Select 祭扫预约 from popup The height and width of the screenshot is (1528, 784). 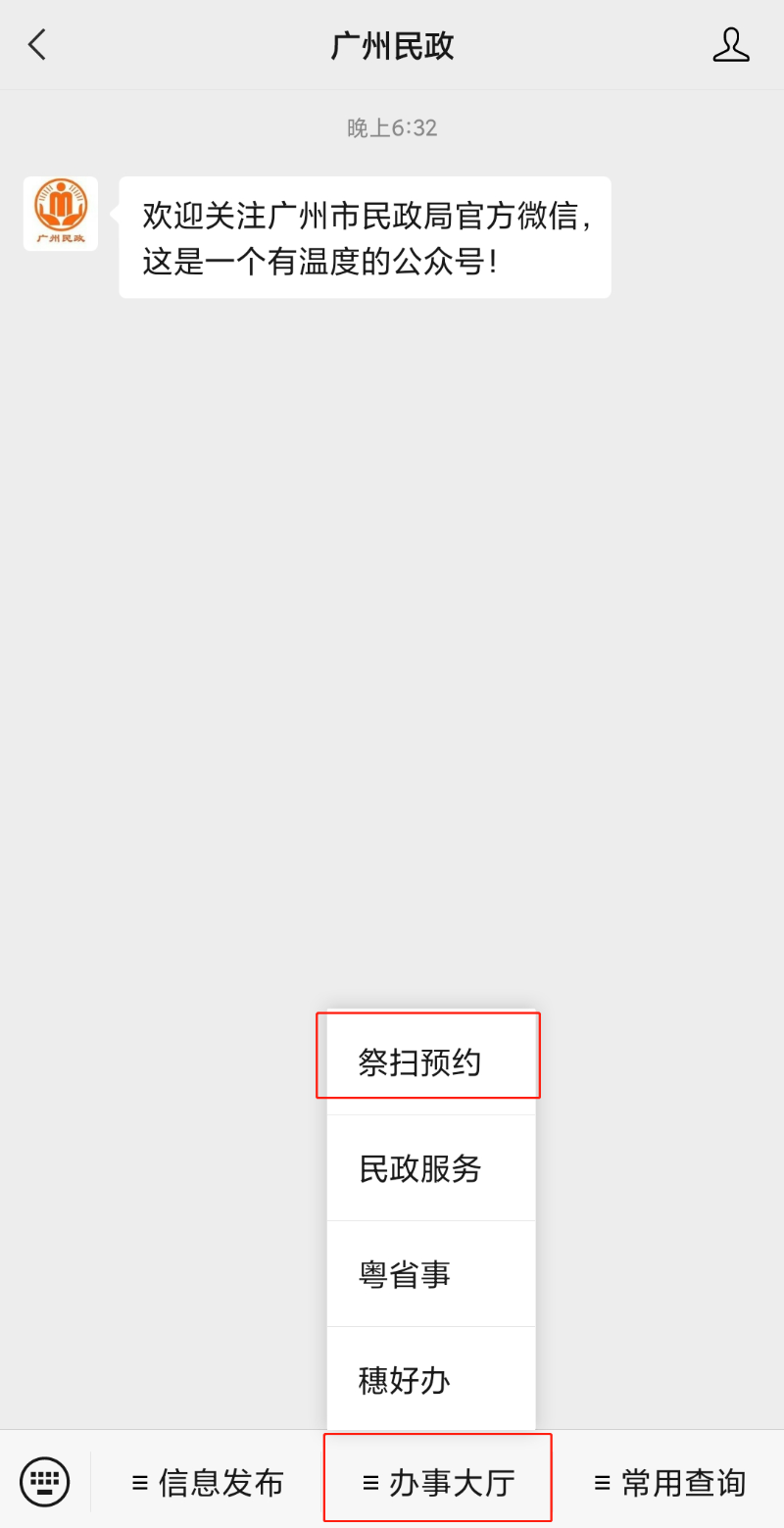(x=430, y=1061)
